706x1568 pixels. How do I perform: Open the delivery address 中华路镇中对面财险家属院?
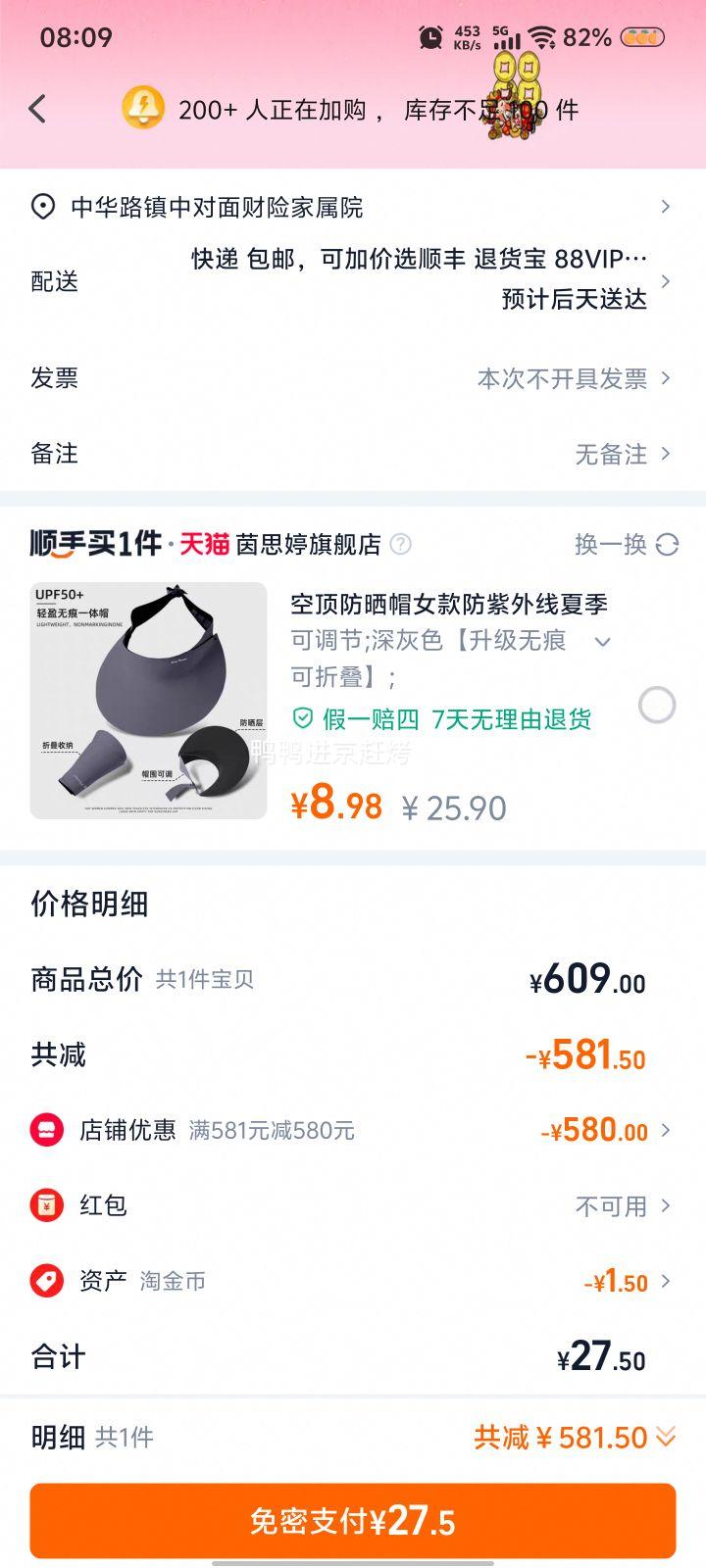(x=353, y=207)
